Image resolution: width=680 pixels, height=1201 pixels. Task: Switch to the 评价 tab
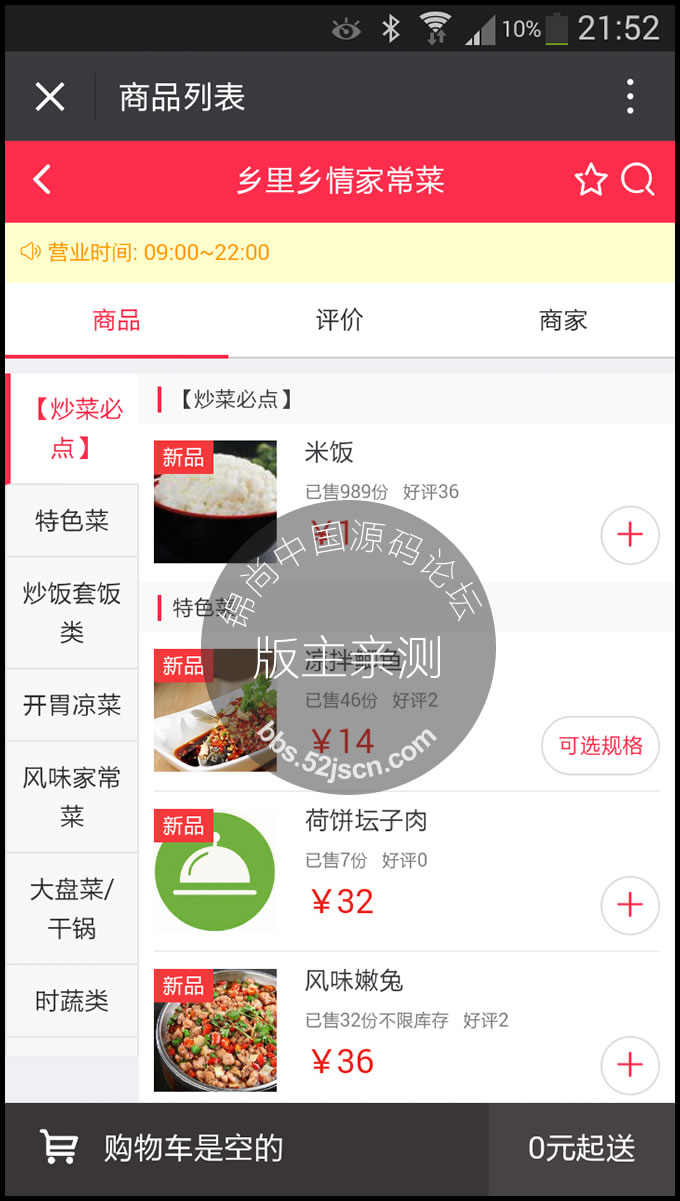[x=339, y=321]
